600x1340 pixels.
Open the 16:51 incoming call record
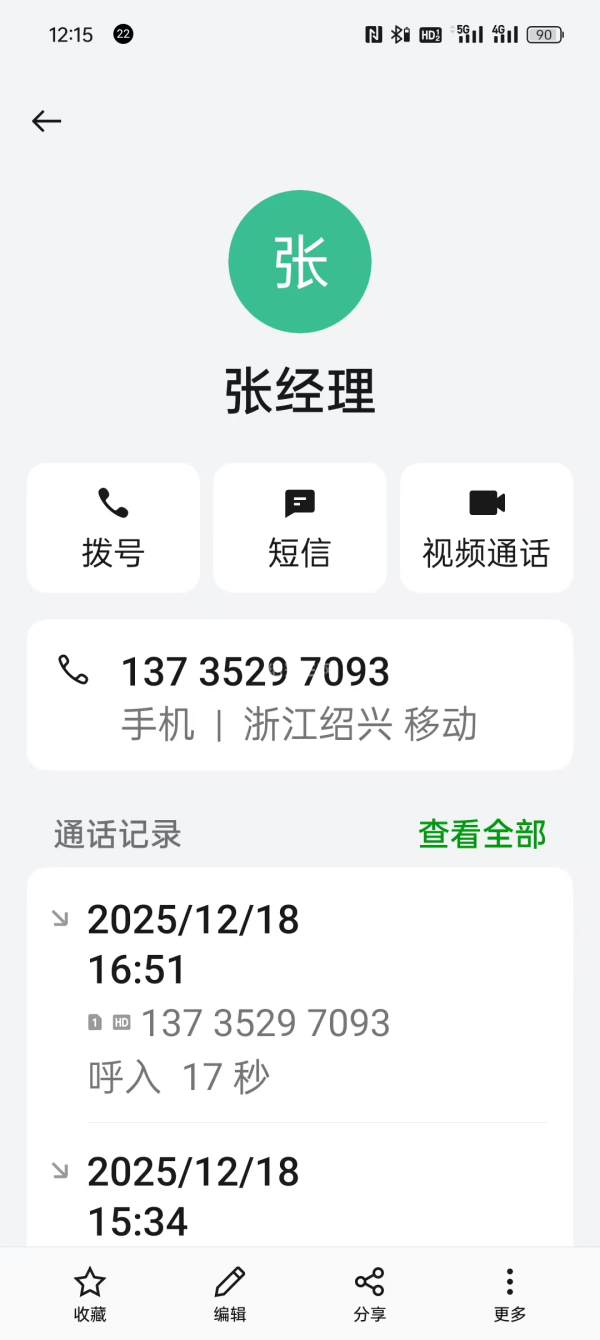[299, 996]
